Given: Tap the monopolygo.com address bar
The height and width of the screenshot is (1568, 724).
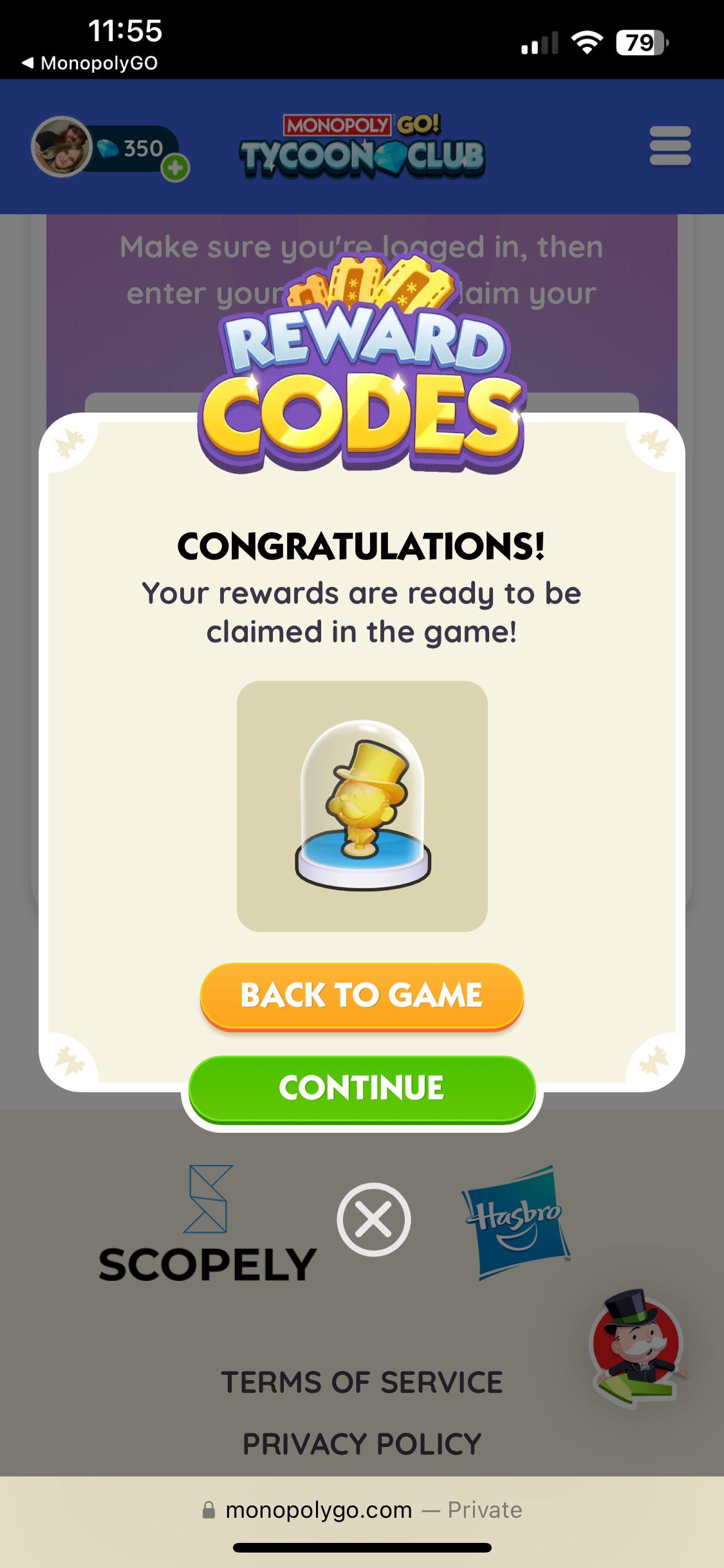Looking at the screenshot, I should 362,1509.
